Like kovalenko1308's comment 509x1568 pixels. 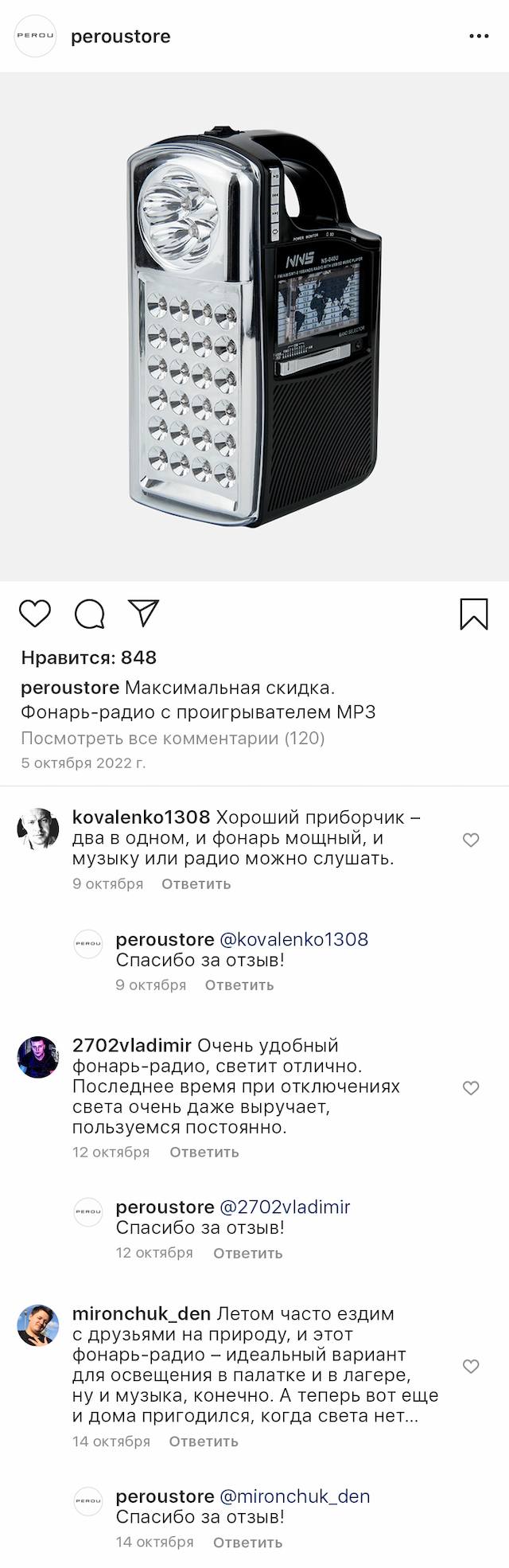pyautogui.click(x=471, y=840)
